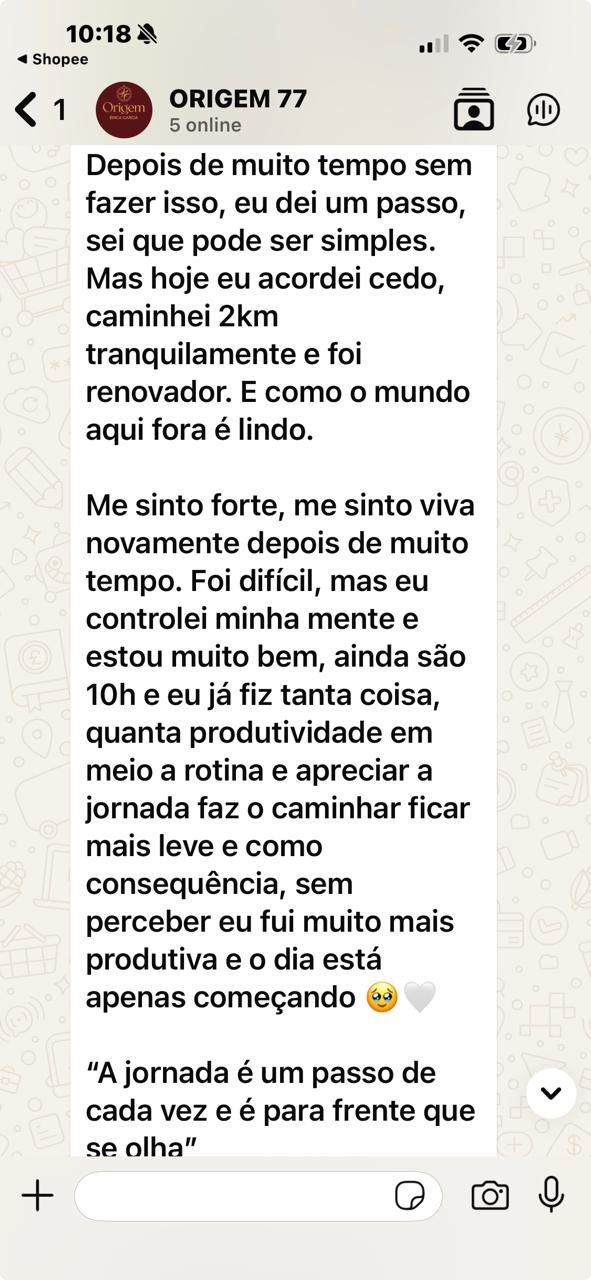This screenshot has height=1280, width=591.
Task: Open the attachment plus menu
Action: (37, 1195)
